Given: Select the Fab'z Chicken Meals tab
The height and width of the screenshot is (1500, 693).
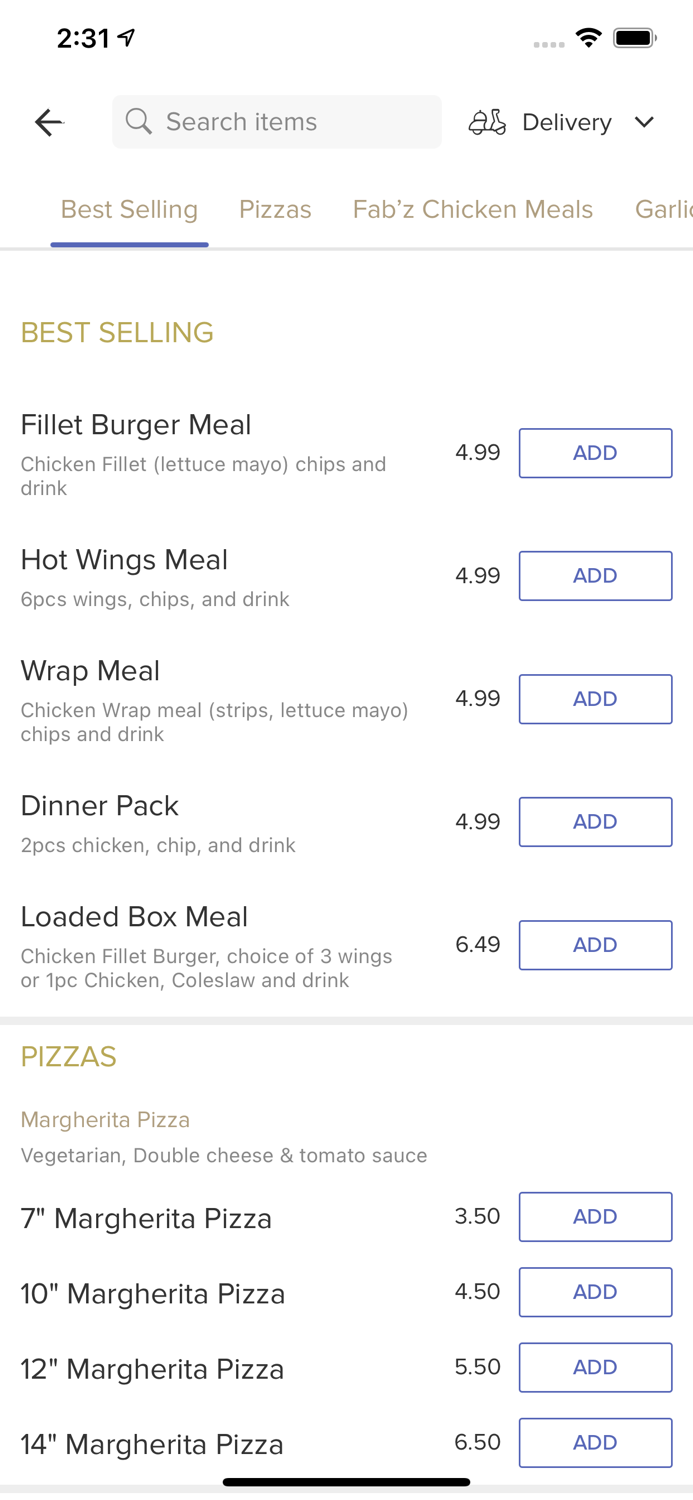Looking at the screenshot, I should pos(473,209).
